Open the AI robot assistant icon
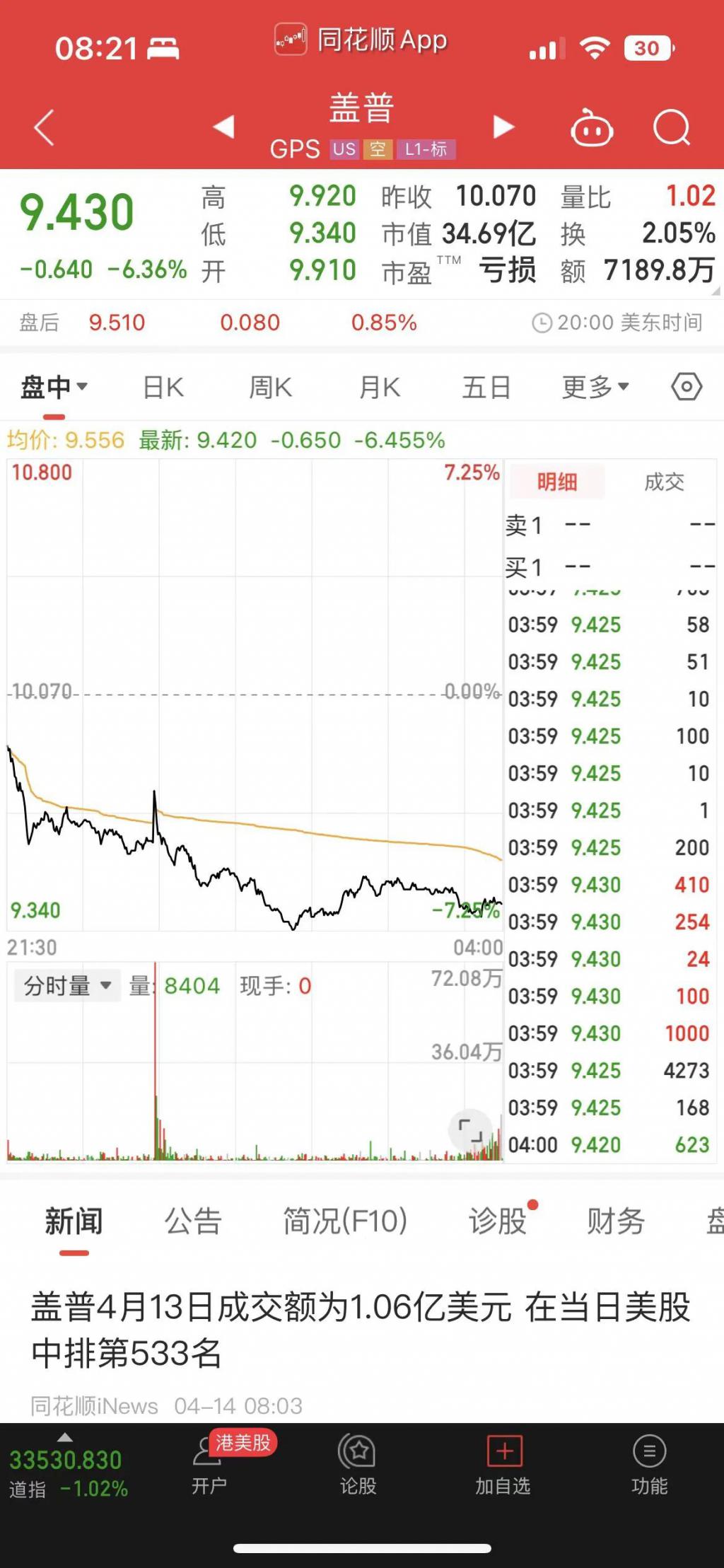The image size is (724, 1568). (592, 128)
